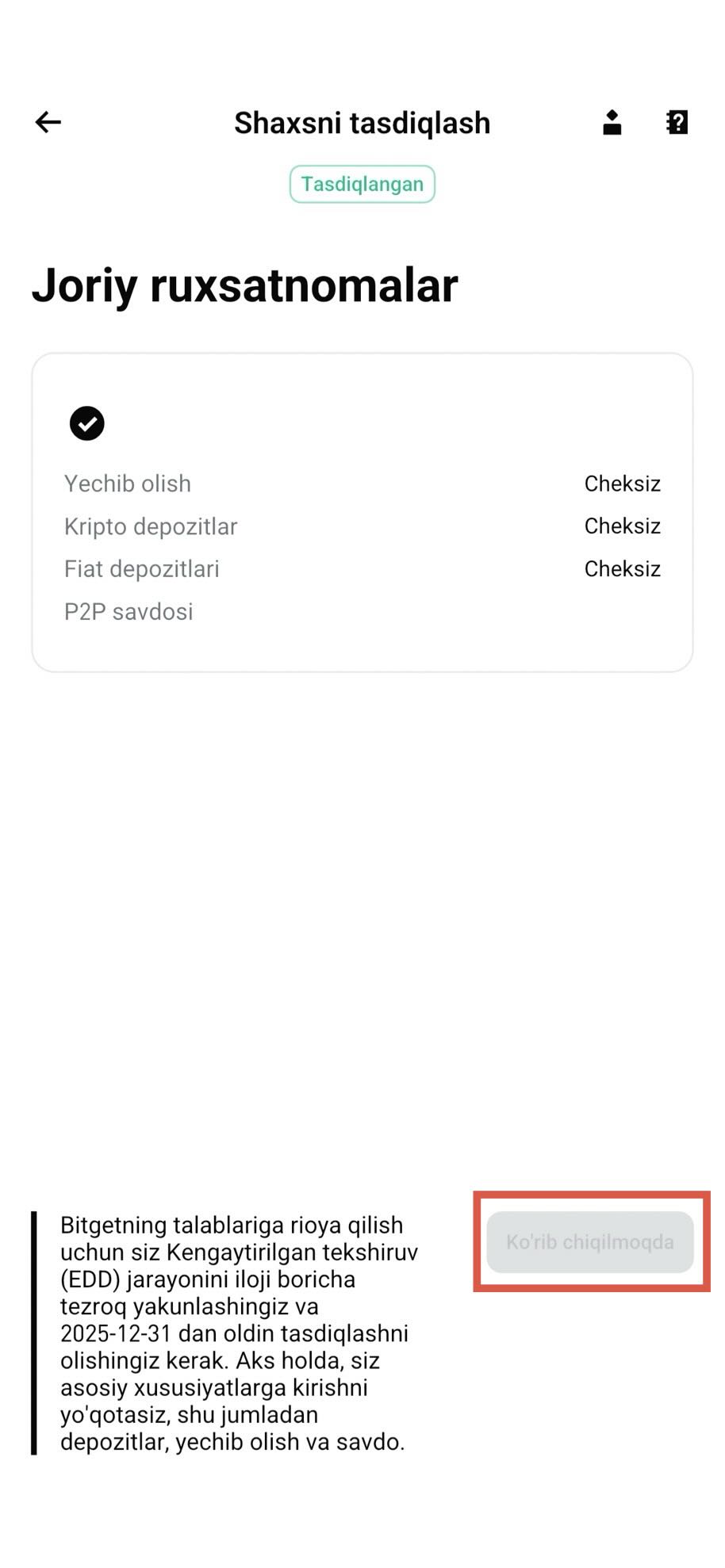Viewport: 725px width, 1568px height.
Task: Tap the Cheksiz value for Kripto depozitlar
Action: click(x=622, y=526)
